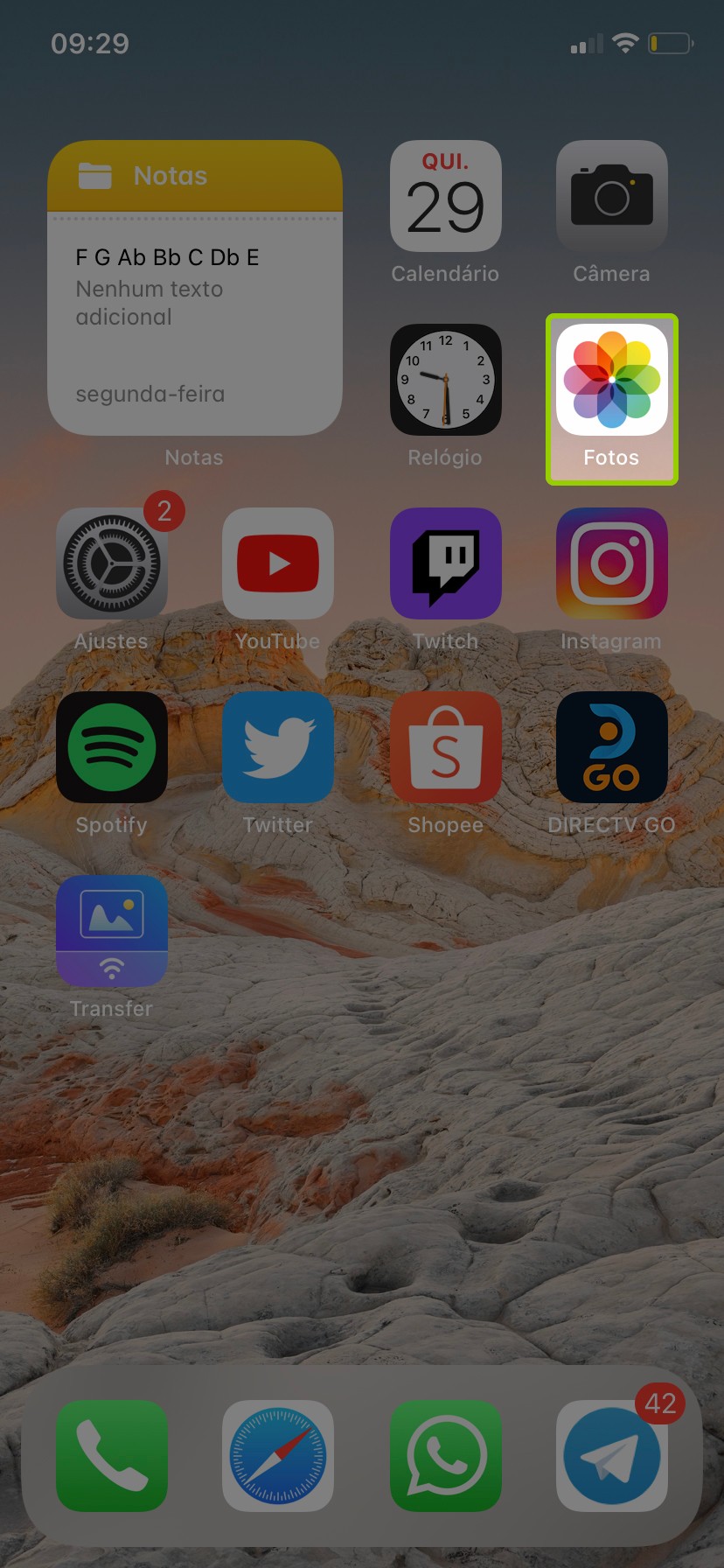724x1568 pixels.
Task: Open the Phone app in the dock
Action: [111, 1456]
